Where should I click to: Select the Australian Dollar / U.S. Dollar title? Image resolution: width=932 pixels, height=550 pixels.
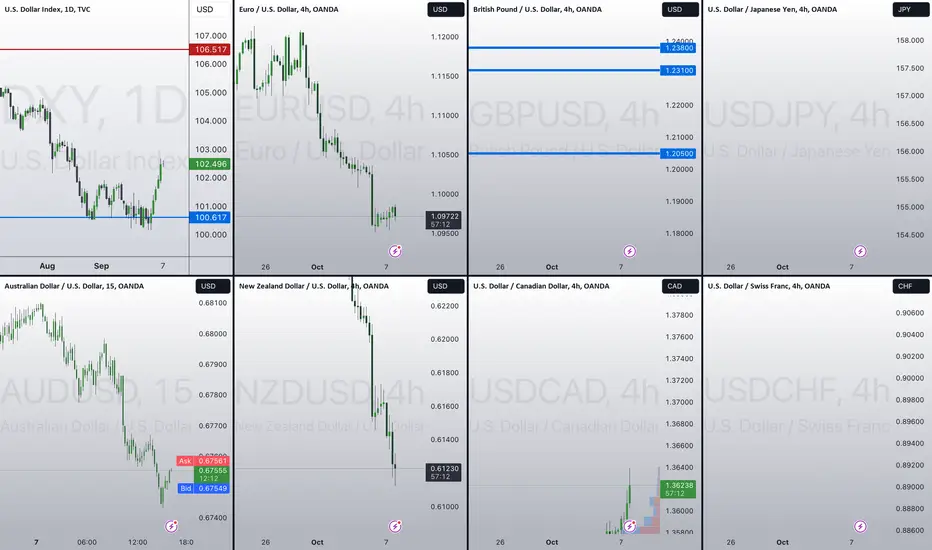click(x=74, y=286)
